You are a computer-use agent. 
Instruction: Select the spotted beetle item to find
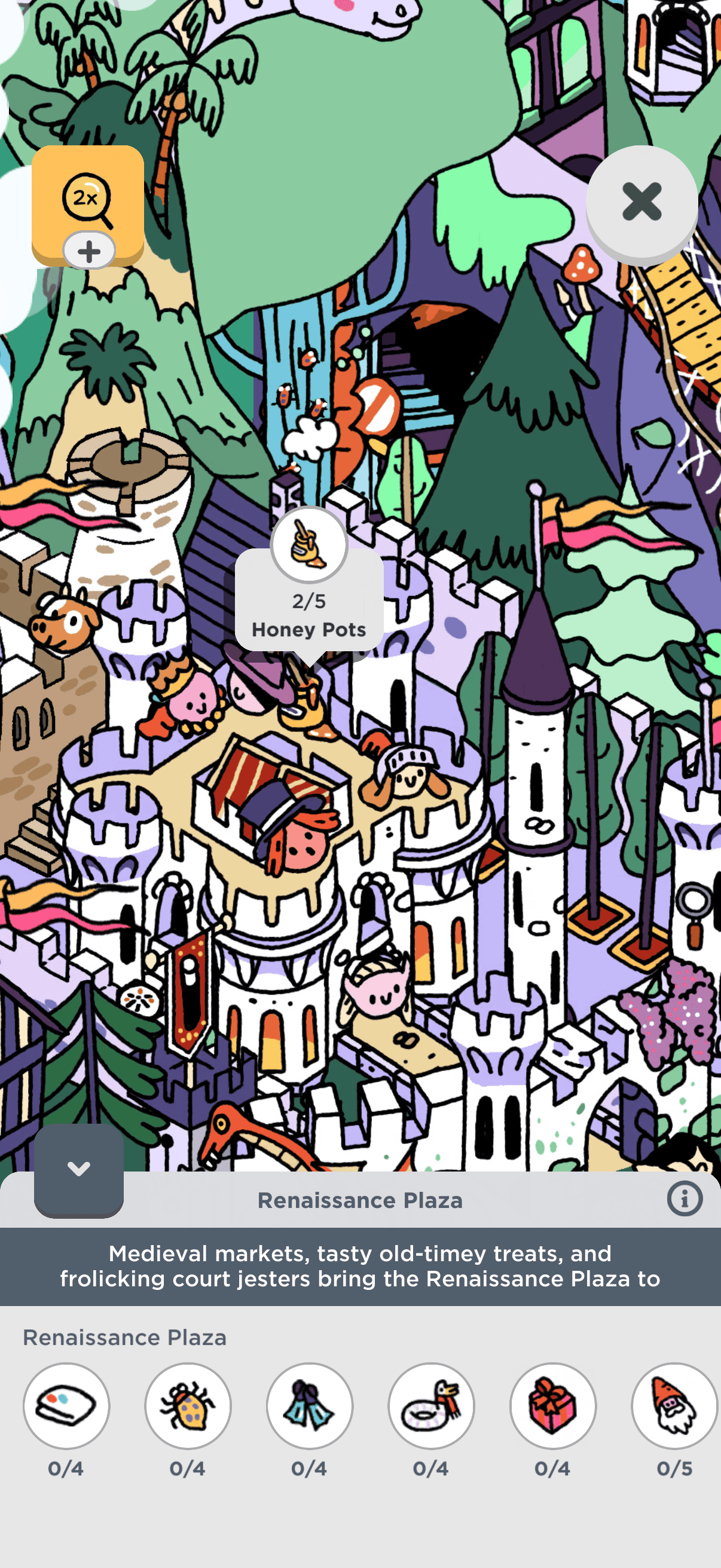pyautogui.click(x=188, y=1405)
